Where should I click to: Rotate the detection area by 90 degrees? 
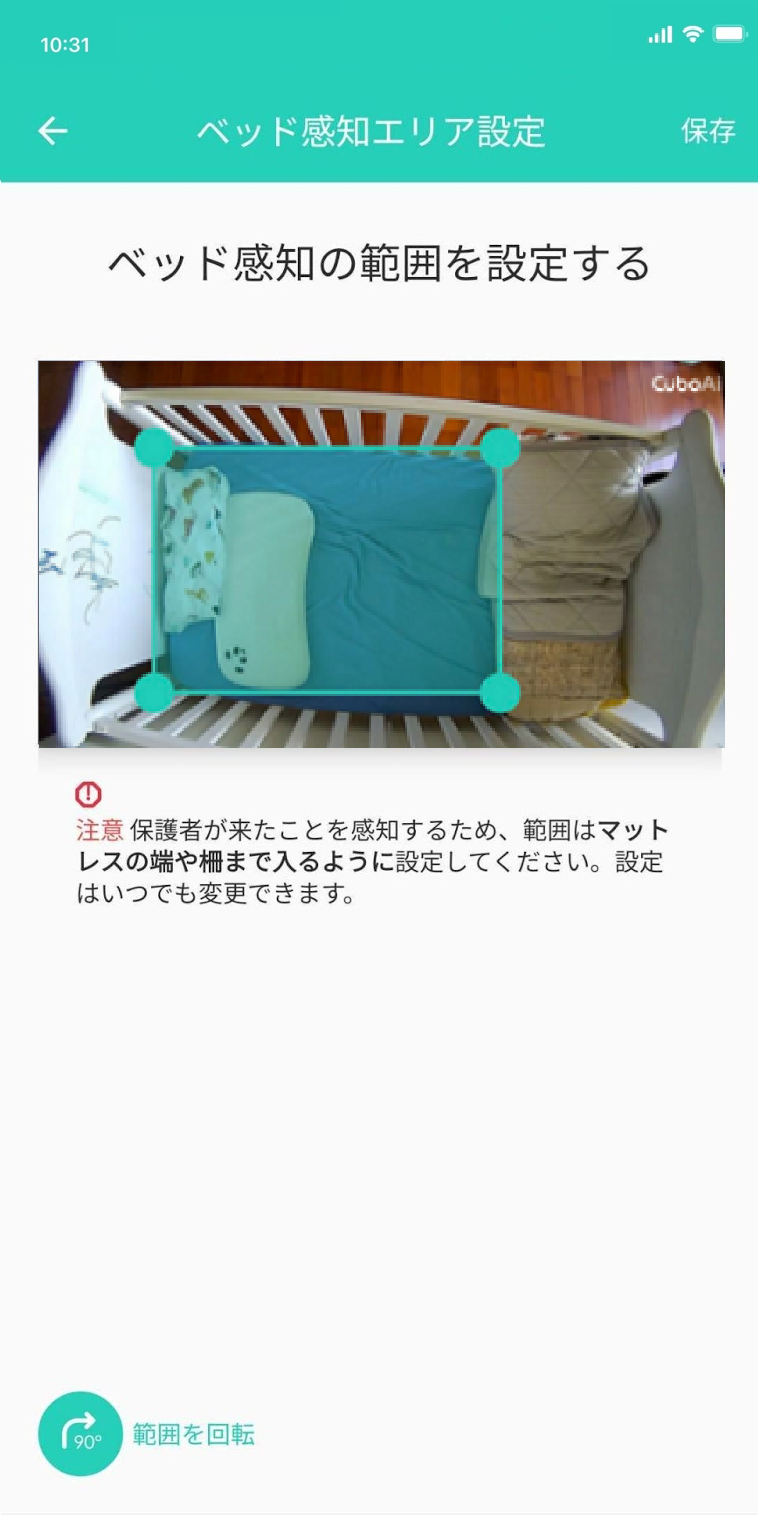point(80,1434)
